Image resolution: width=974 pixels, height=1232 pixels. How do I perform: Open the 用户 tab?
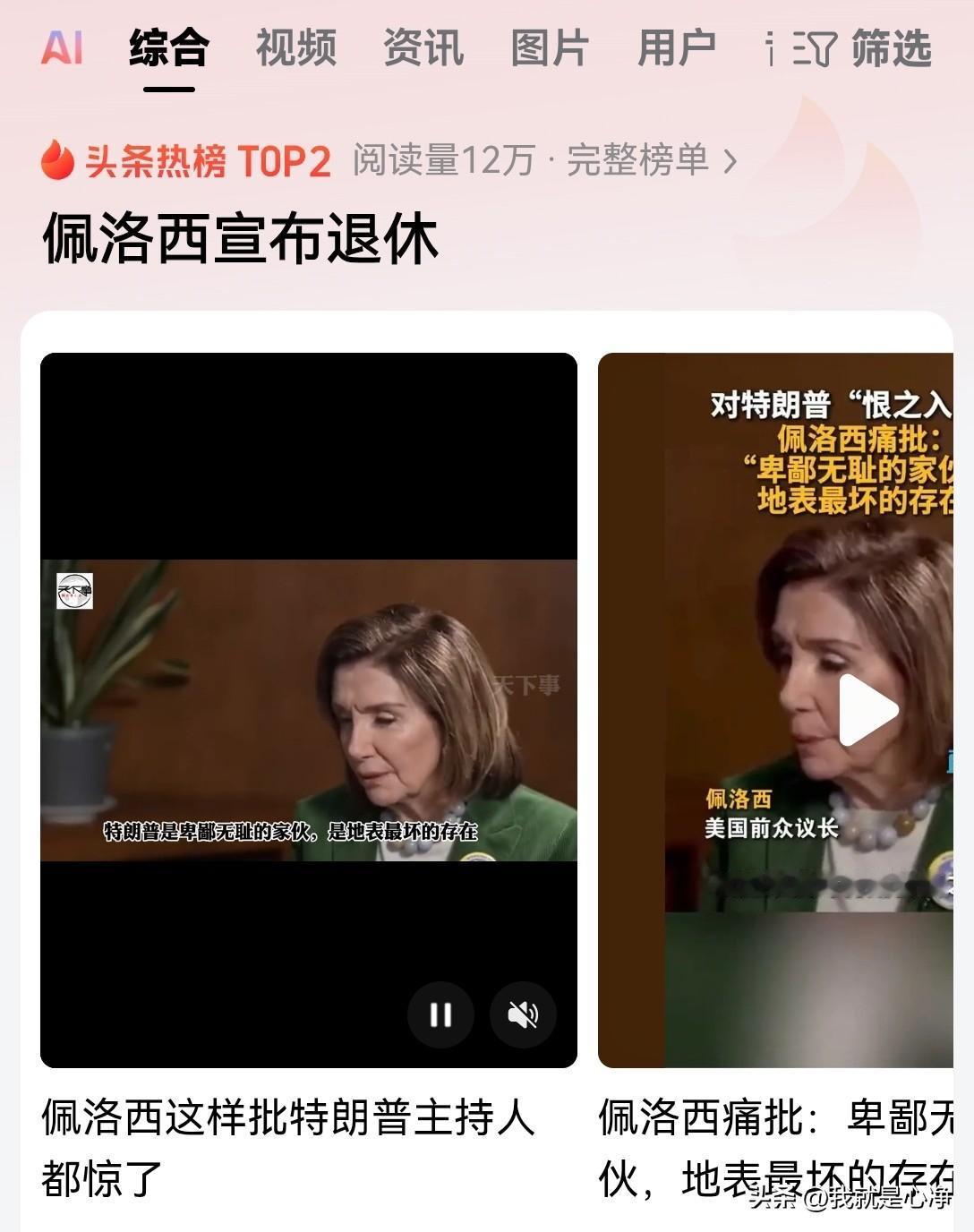(x=678, y=51)
